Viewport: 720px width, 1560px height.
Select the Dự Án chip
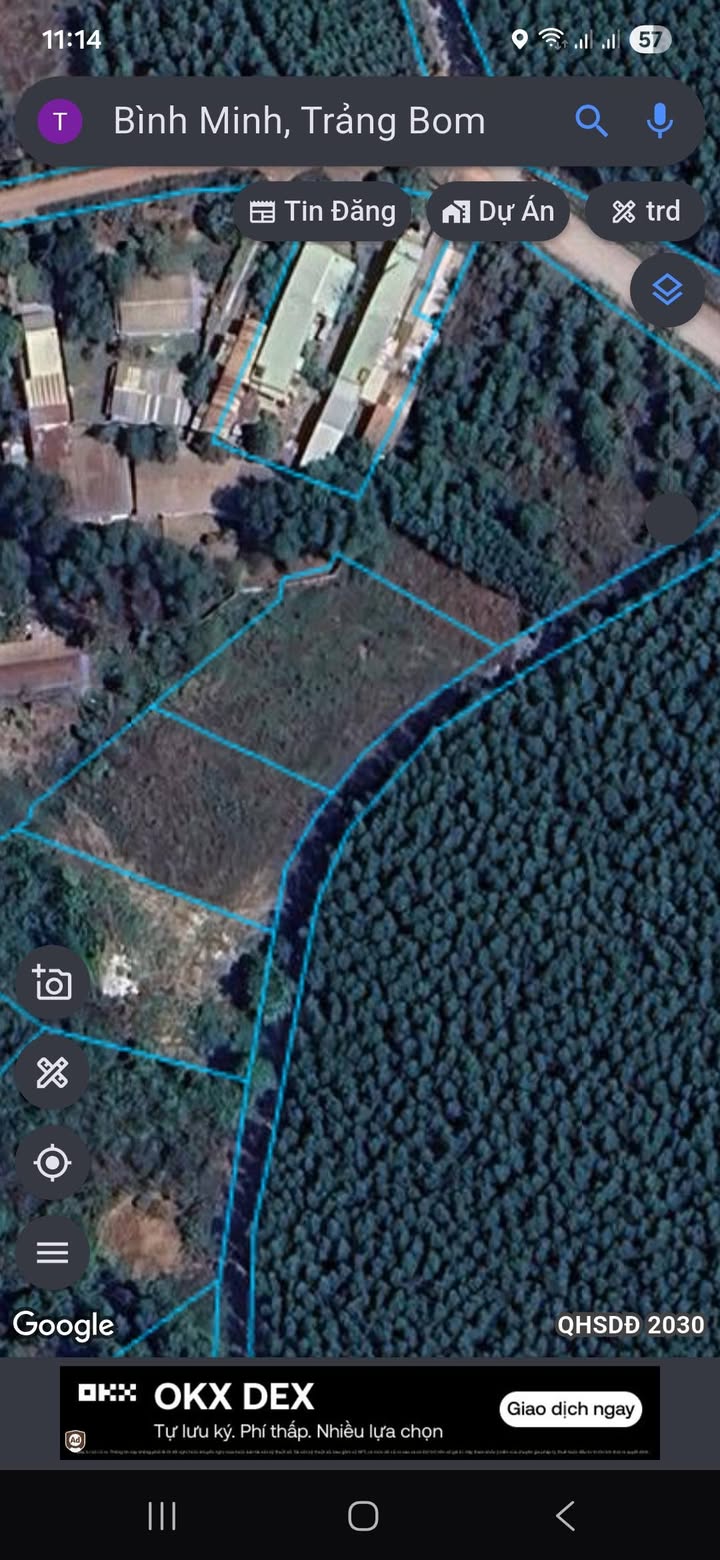(x=498, y=211)
